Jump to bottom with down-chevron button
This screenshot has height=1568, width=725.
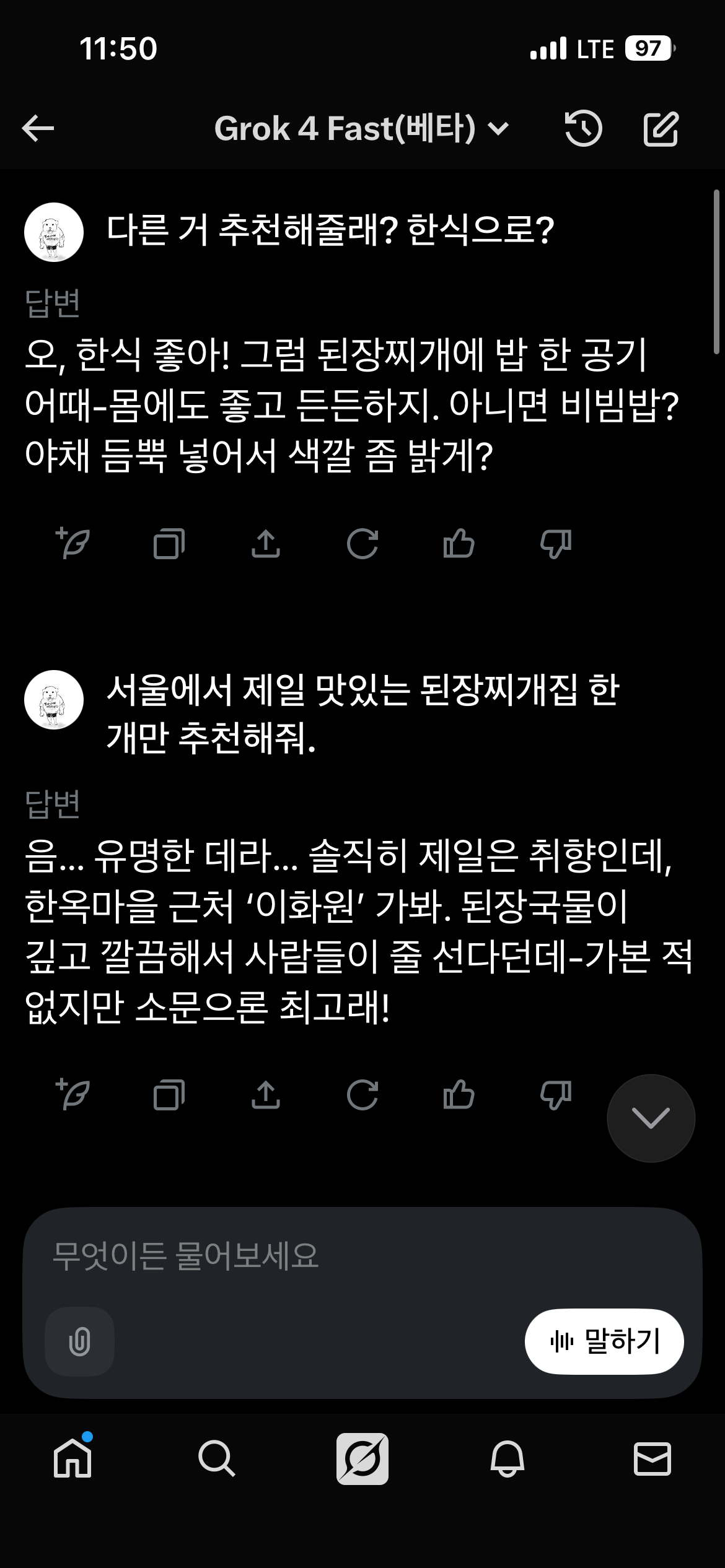coord(651,1118)
